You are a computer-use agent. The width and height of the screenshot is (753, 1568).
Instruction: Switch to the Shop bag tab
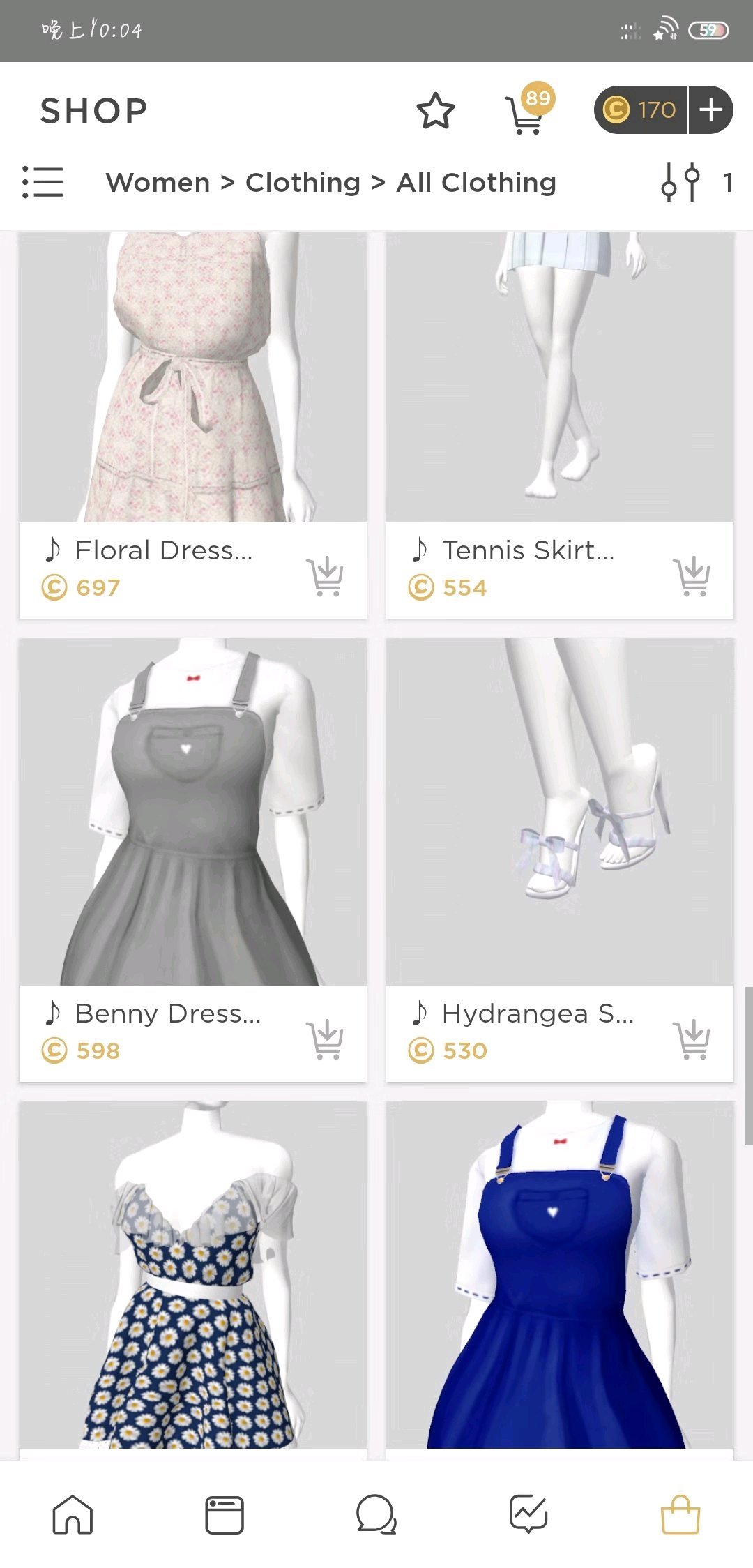point(680,1515)
